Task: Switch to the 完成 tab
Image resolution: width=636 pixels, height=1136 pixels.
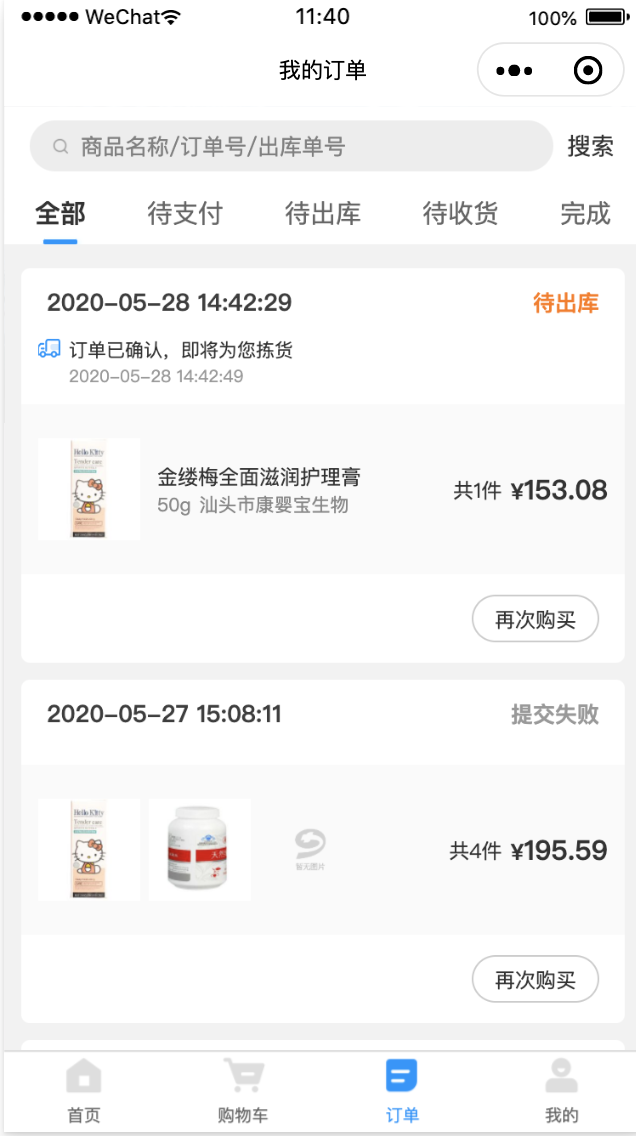Action: 585,213
